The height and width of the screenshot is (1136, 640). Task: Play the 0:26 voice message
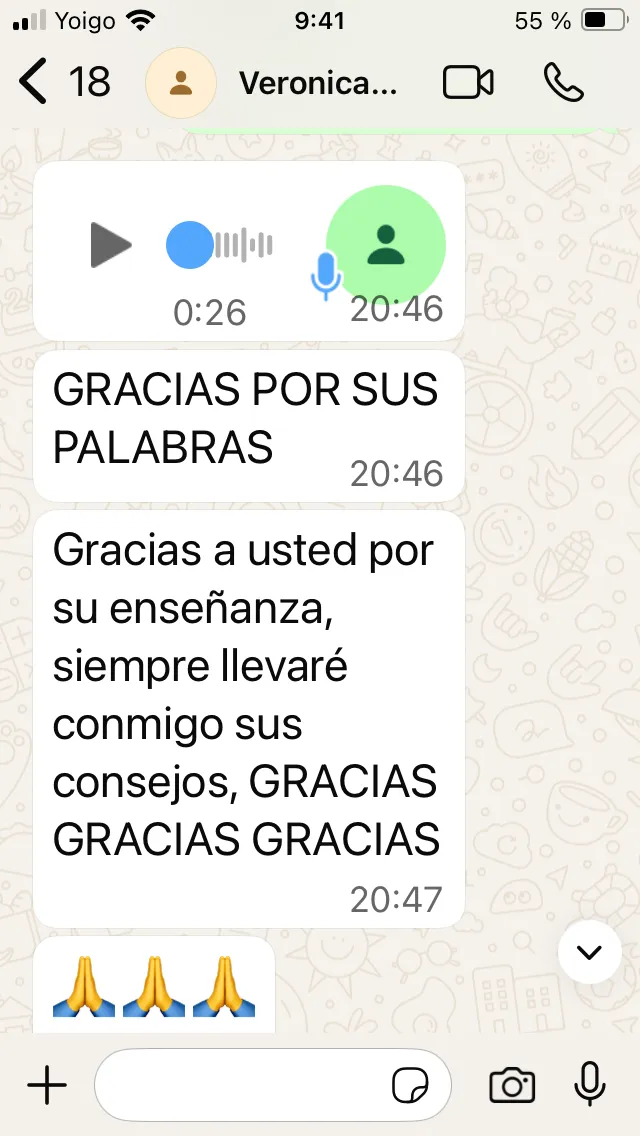[111, 245]
